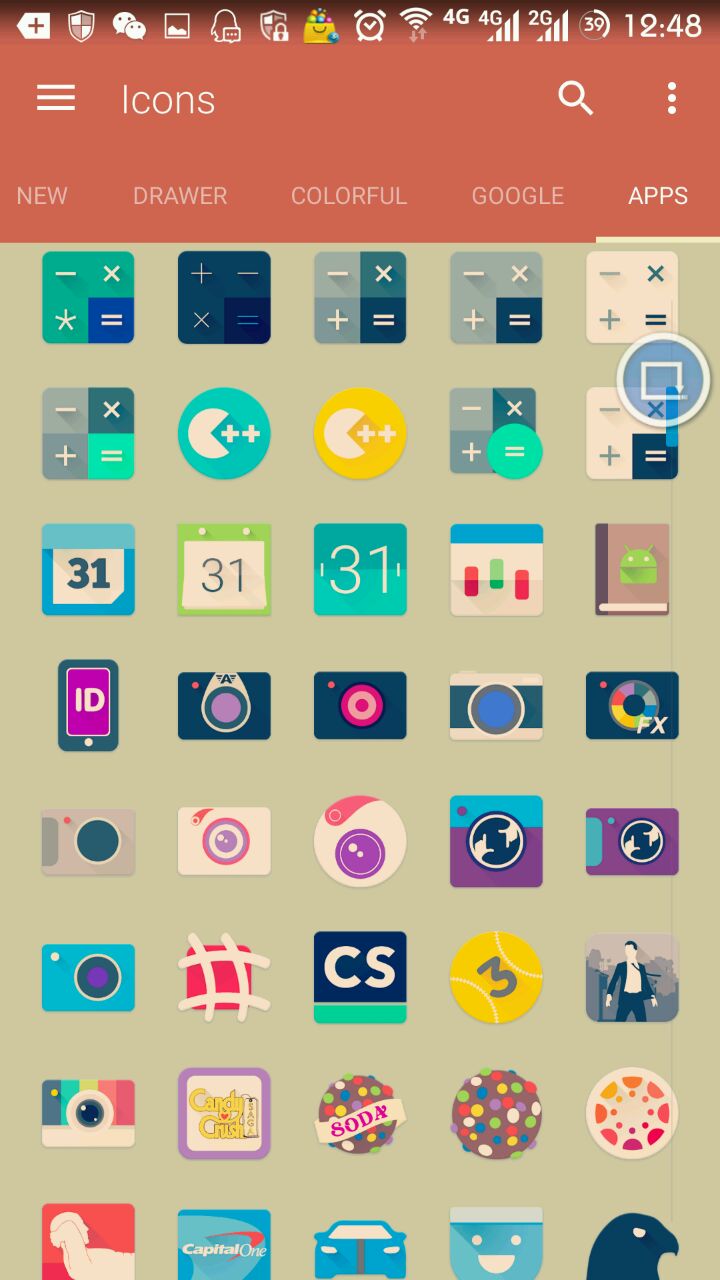Switch to the GOOGLE tab
720x1280 pixels.
(517, 196)
